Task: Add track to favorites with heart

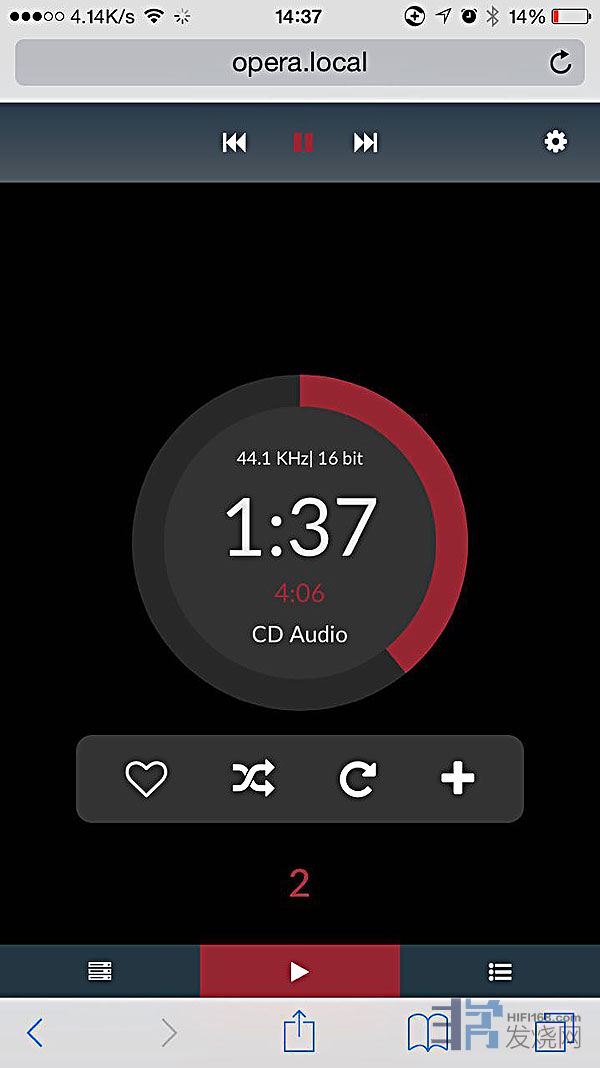Action: coord(146,778)
